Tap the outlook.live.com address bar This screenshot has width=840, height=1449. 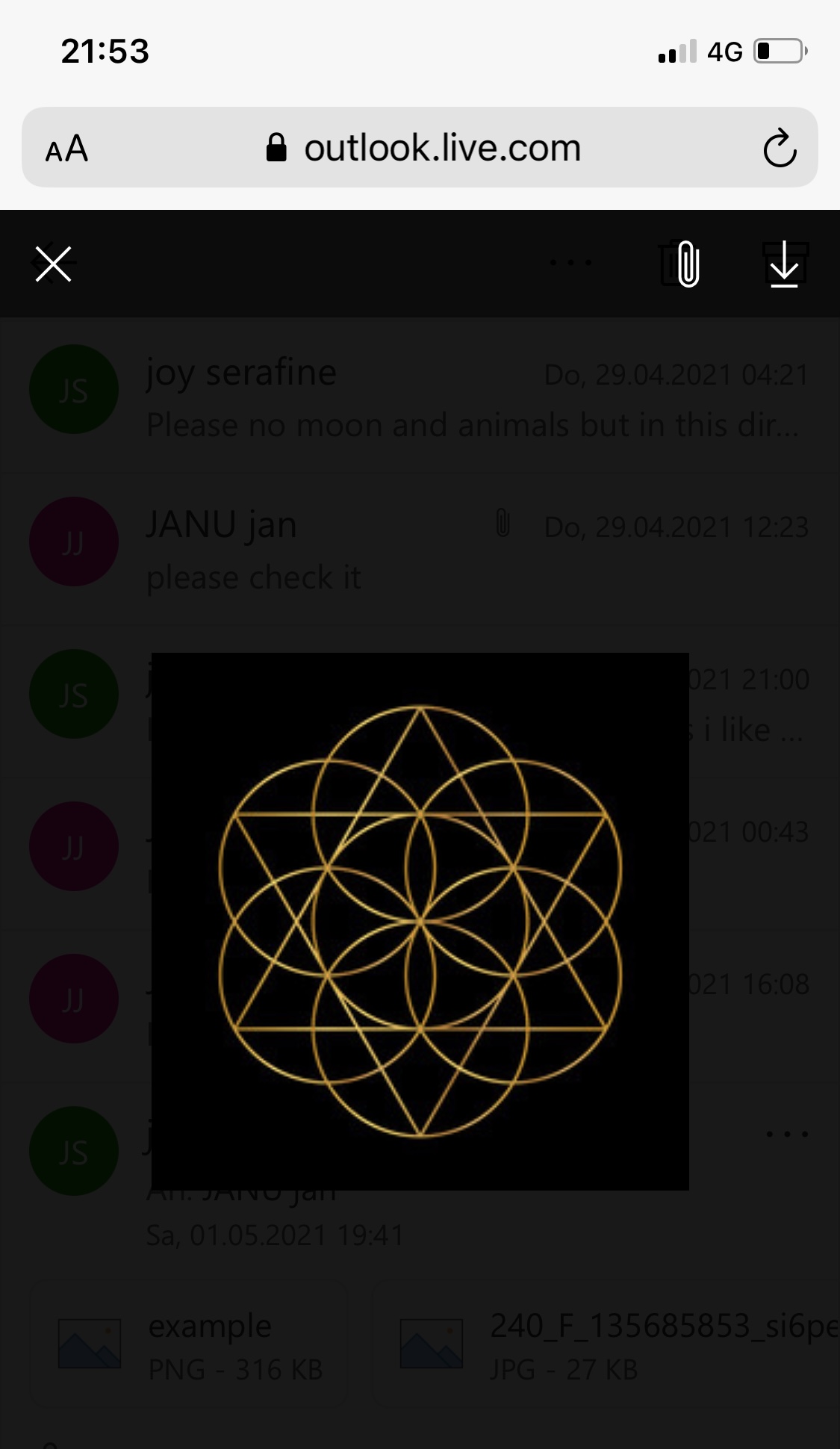click(423, 148)
